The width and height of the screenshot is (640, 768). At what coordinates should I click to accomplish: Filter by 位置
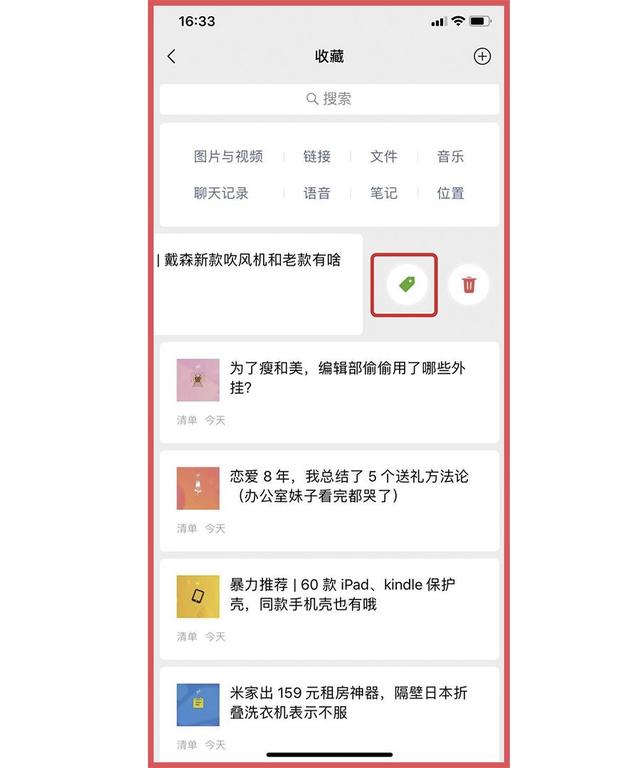(x=450, y=193)
